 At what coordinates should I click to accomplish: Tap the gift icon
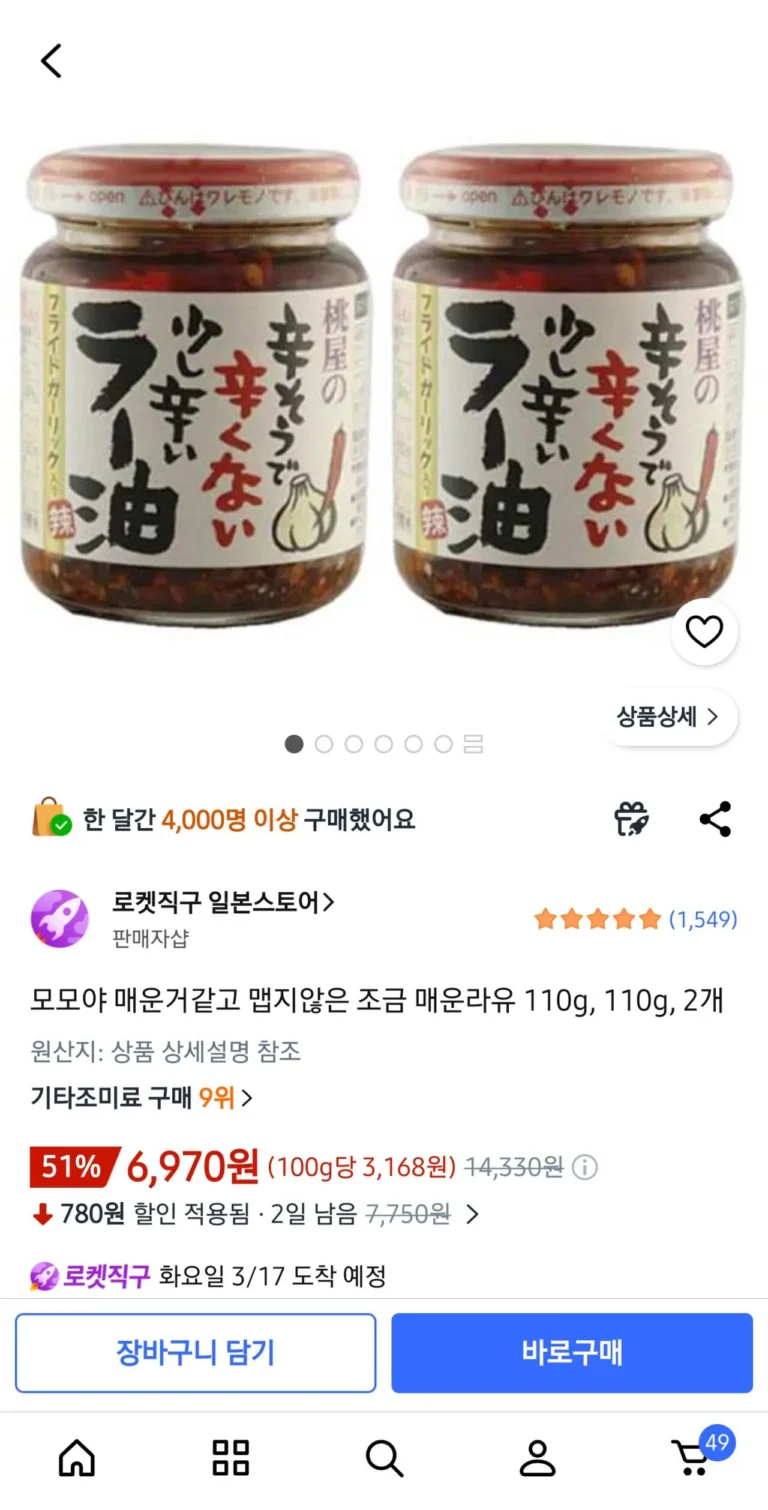[631, 819]
